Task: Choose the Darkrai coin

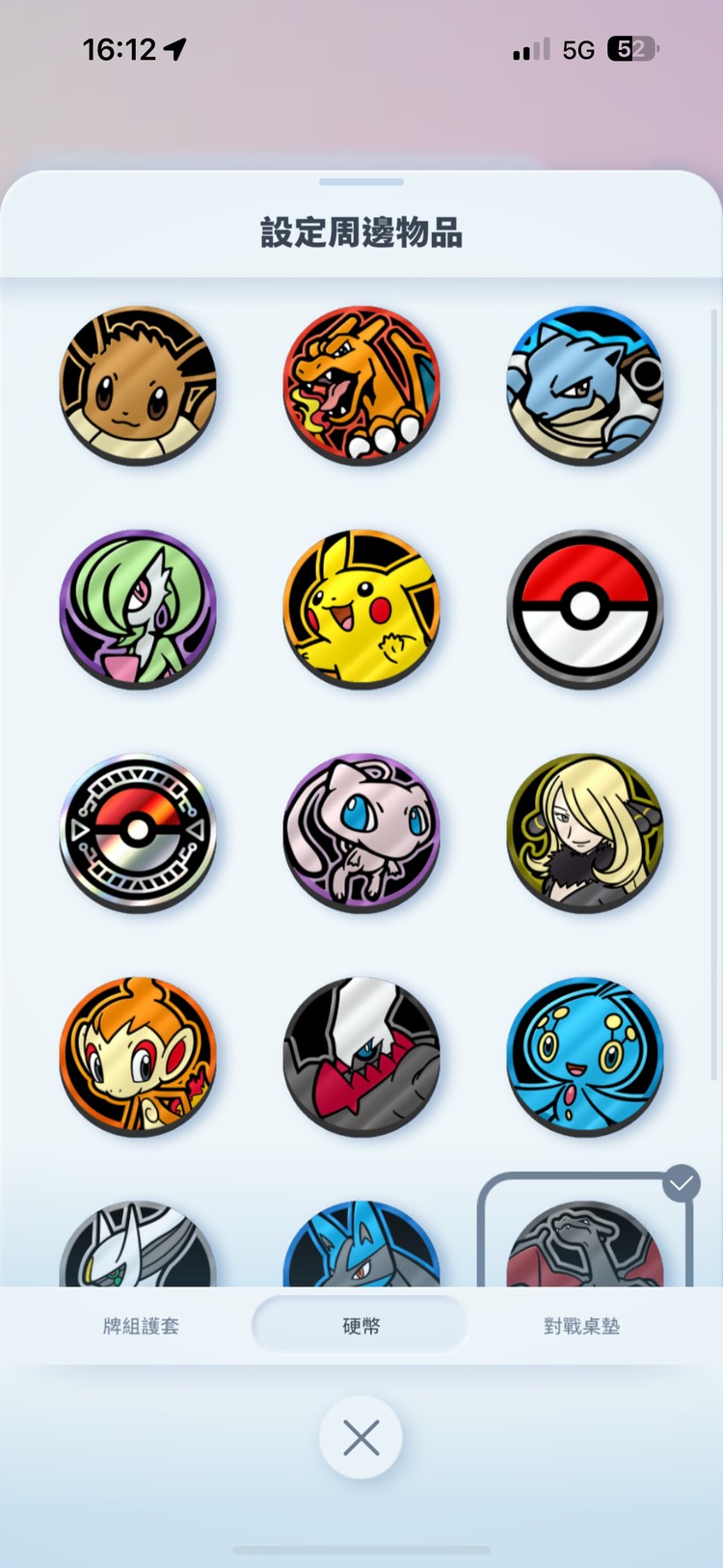Action: pos(361,1056)
